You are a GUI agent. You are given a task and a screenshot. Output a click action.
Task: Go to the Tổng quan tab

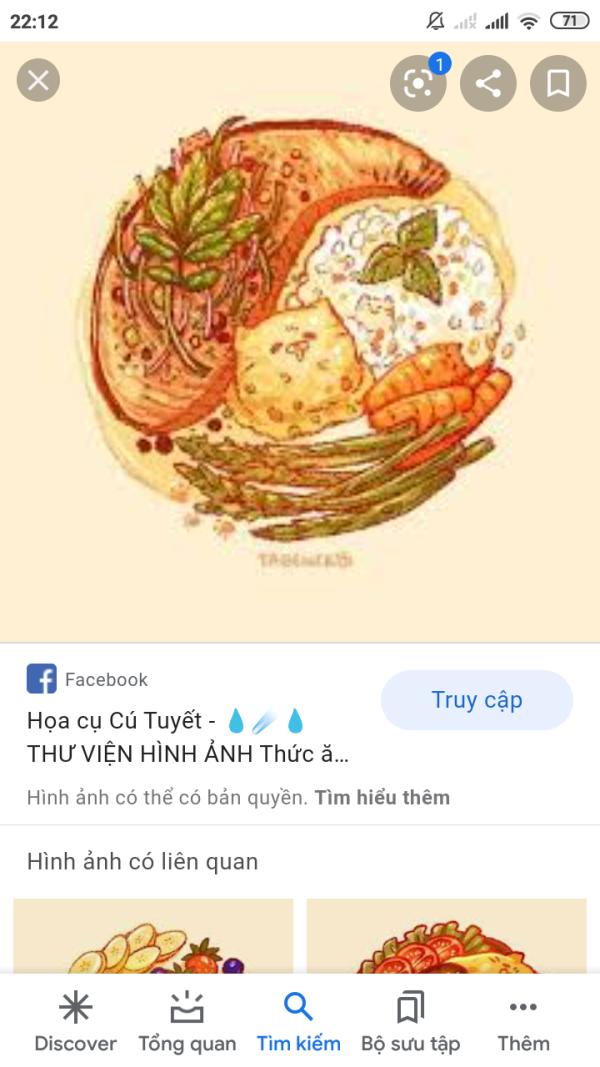click(x=187, y=1022)
